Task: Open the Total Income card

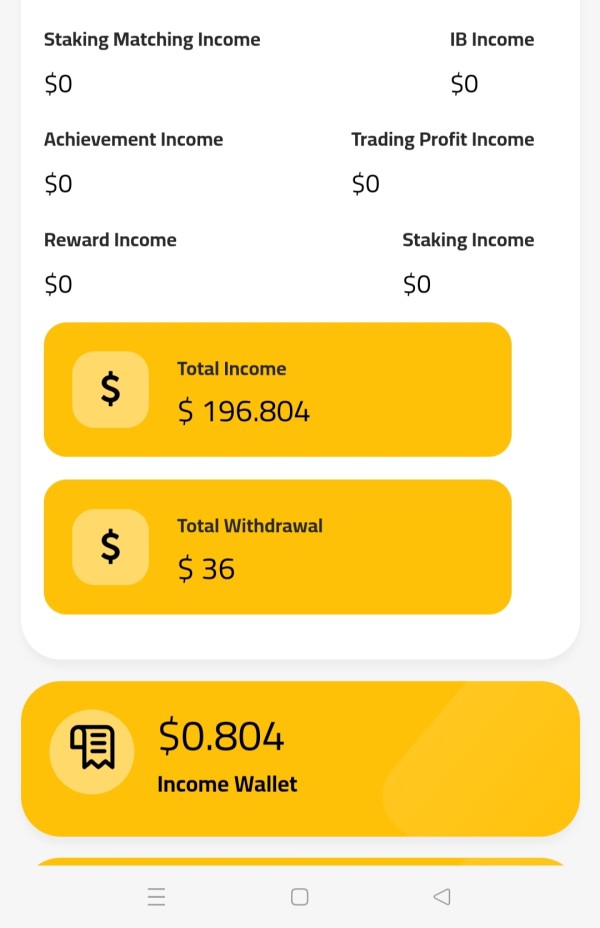Action: click(x=278, y=389)
